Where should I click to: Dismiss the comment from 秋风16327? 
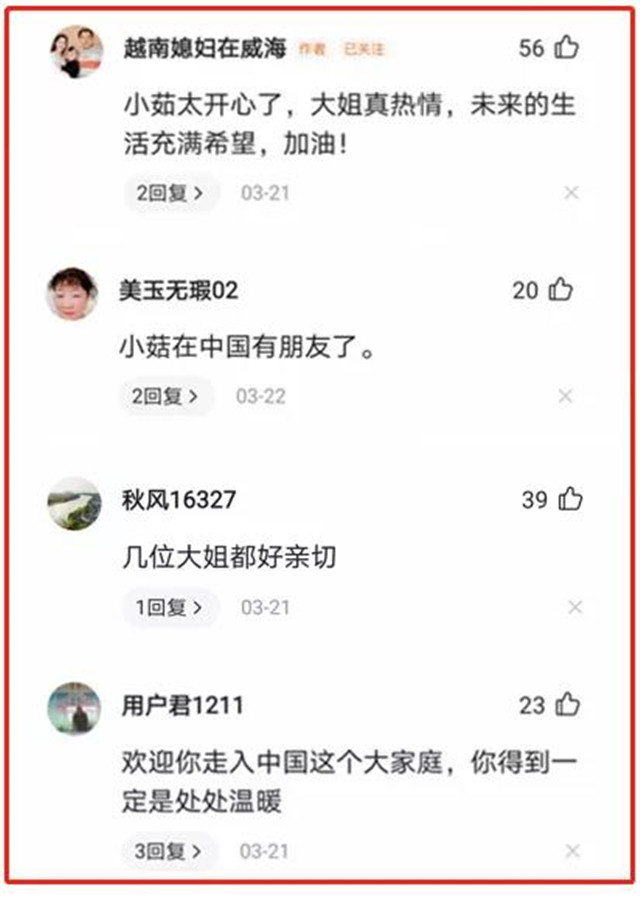pyautogui.click(x=575, y=607)
